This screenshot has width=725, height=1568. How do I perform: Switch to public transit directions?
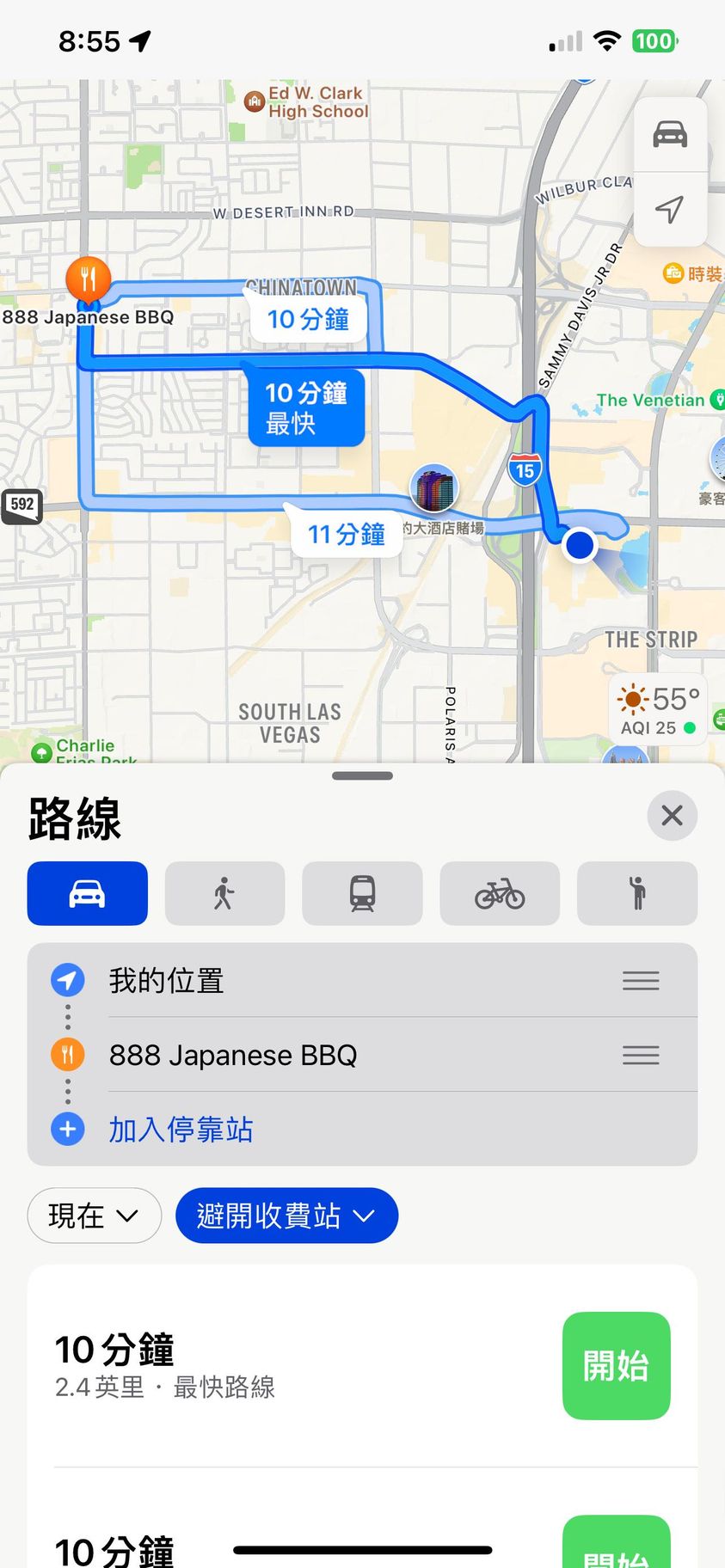(x=362, y=893)
